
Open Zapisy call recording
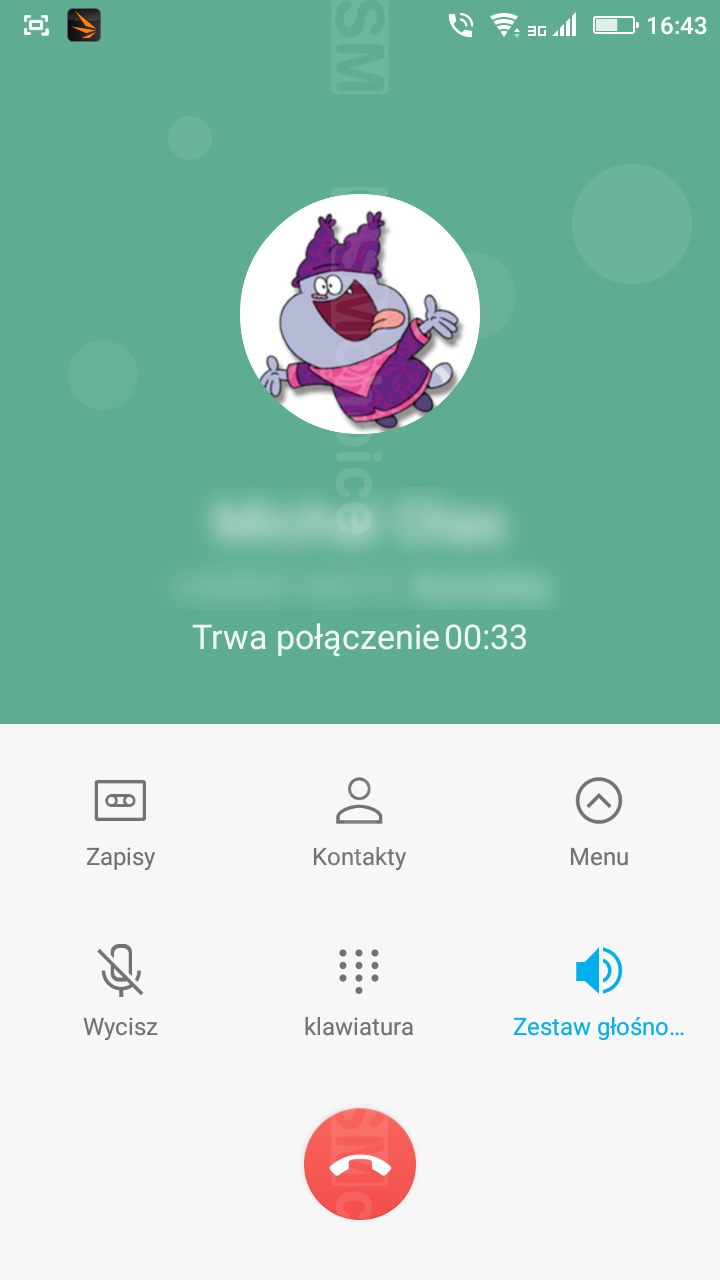coord(120,823)
